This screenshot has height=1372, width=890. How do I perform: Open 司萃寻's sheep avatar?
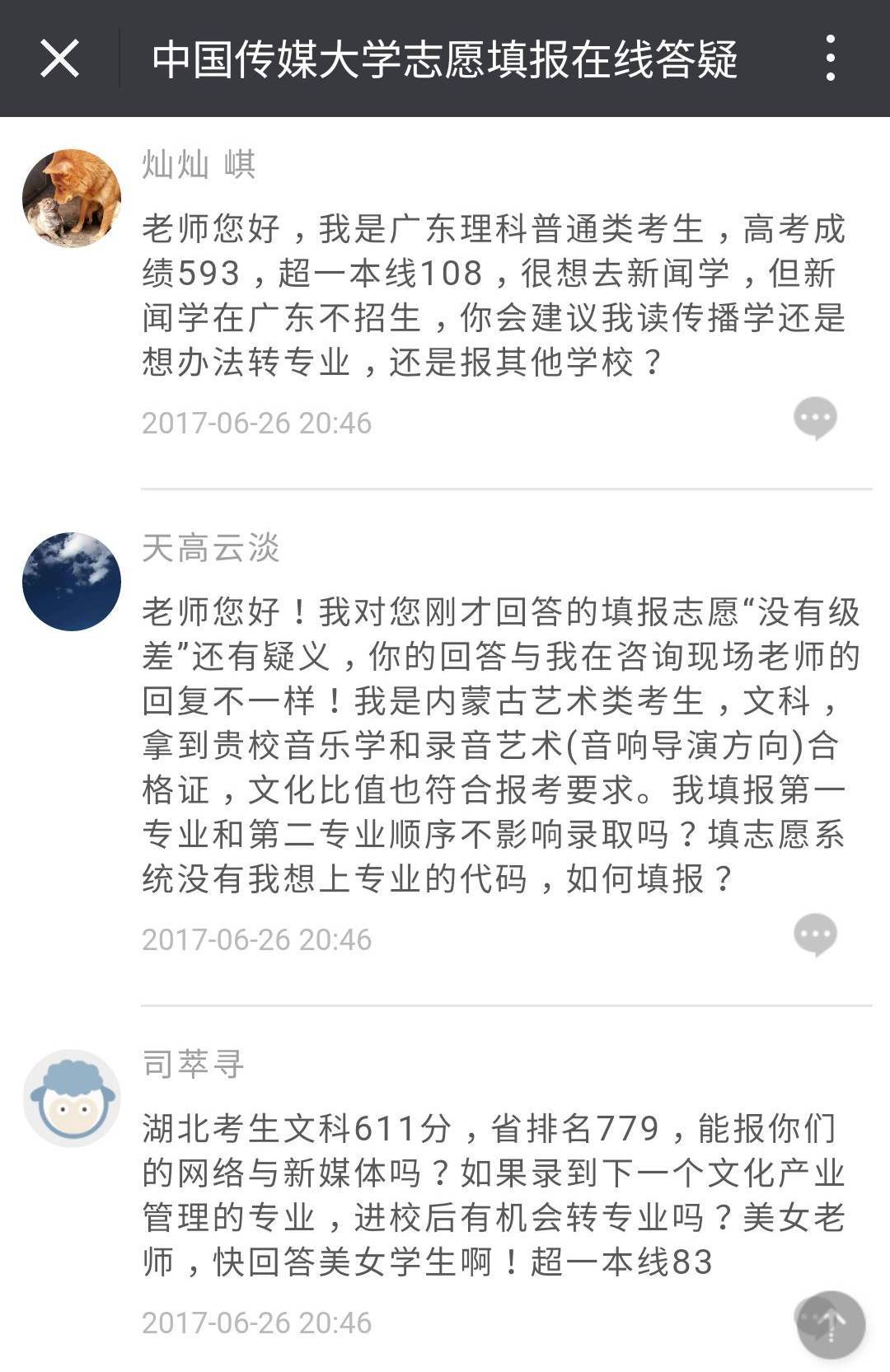(x=72, y=1098)
